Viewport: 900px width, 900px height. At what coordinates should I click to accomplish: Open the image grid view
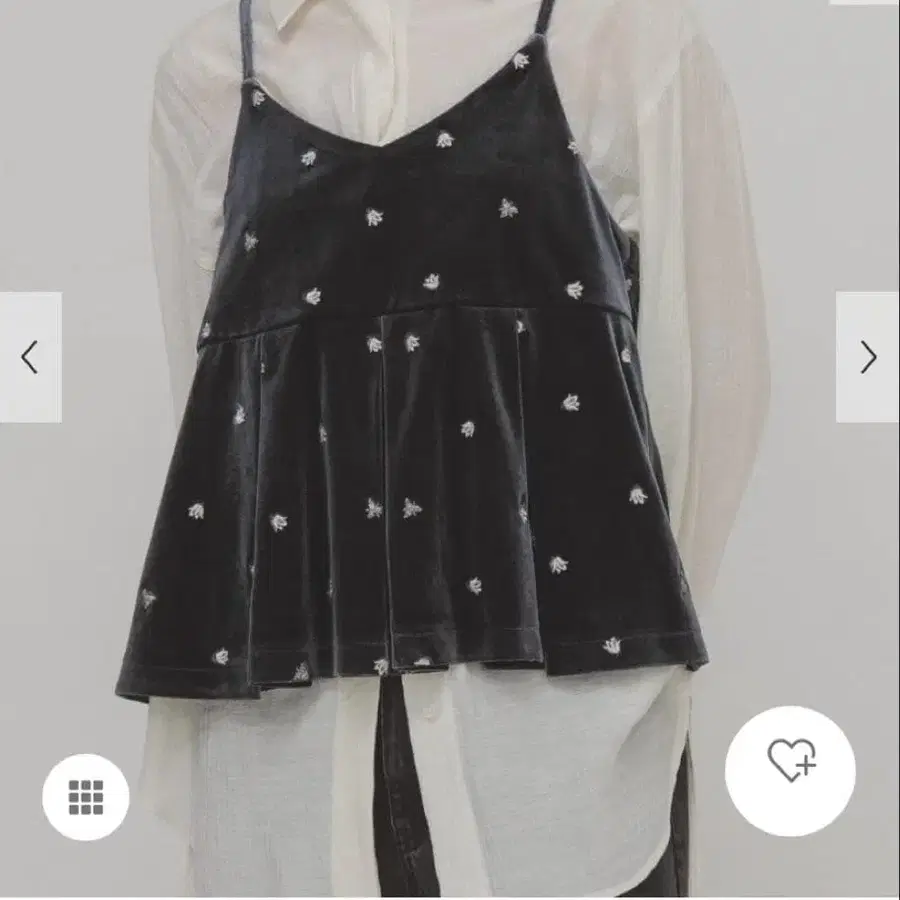86,797
